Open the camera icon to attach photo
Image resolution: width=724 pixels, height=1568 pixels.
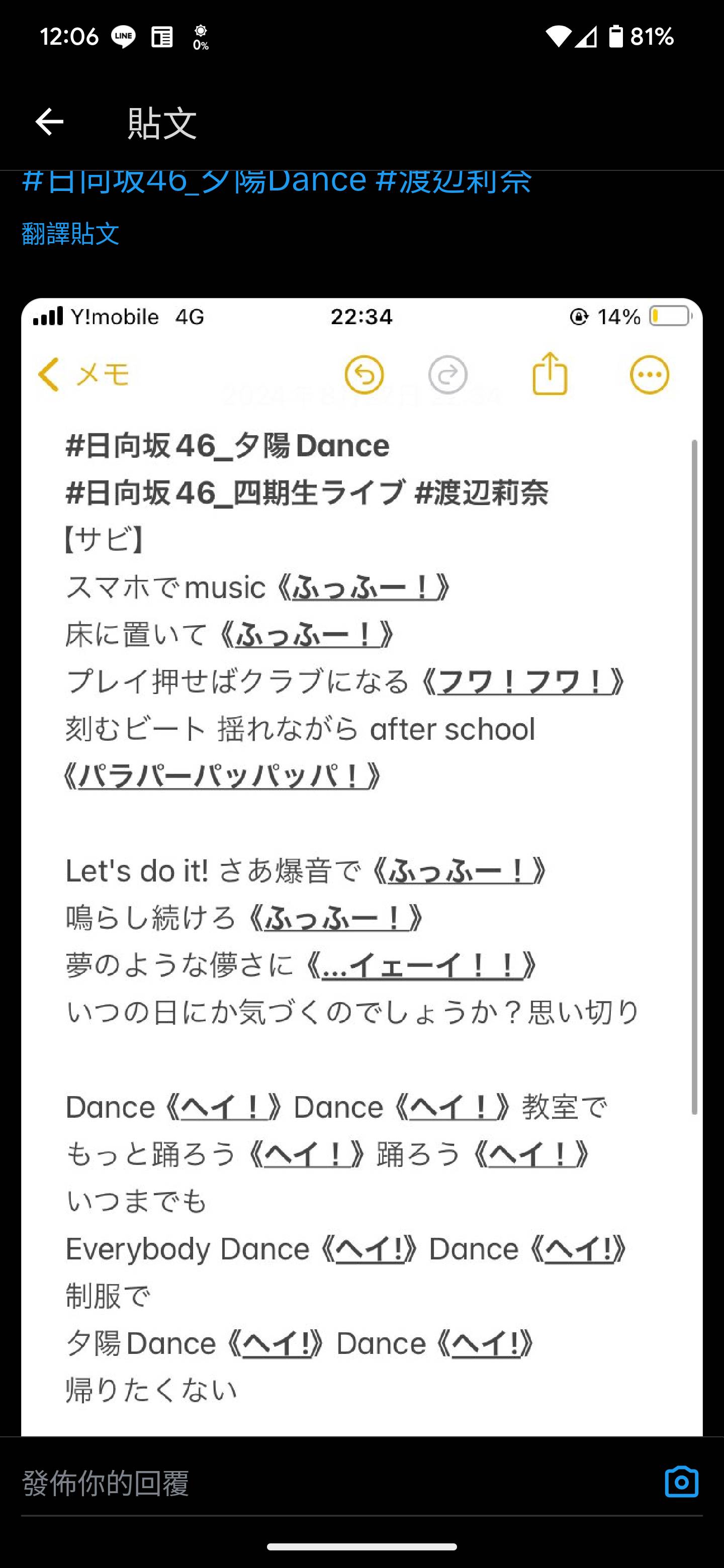coord(681,1482)
